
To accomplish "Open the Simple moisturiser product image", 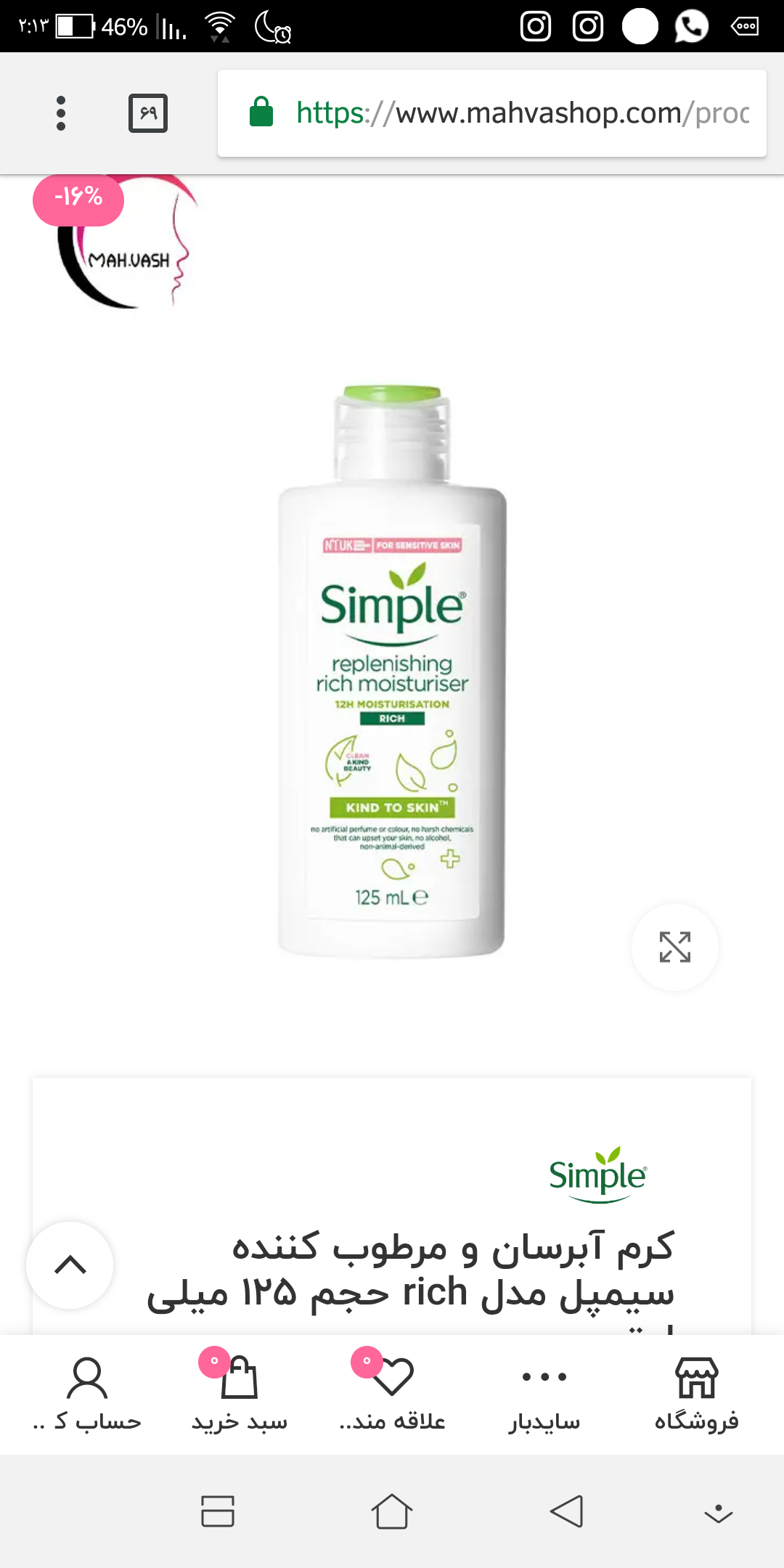I will point(392,671).
